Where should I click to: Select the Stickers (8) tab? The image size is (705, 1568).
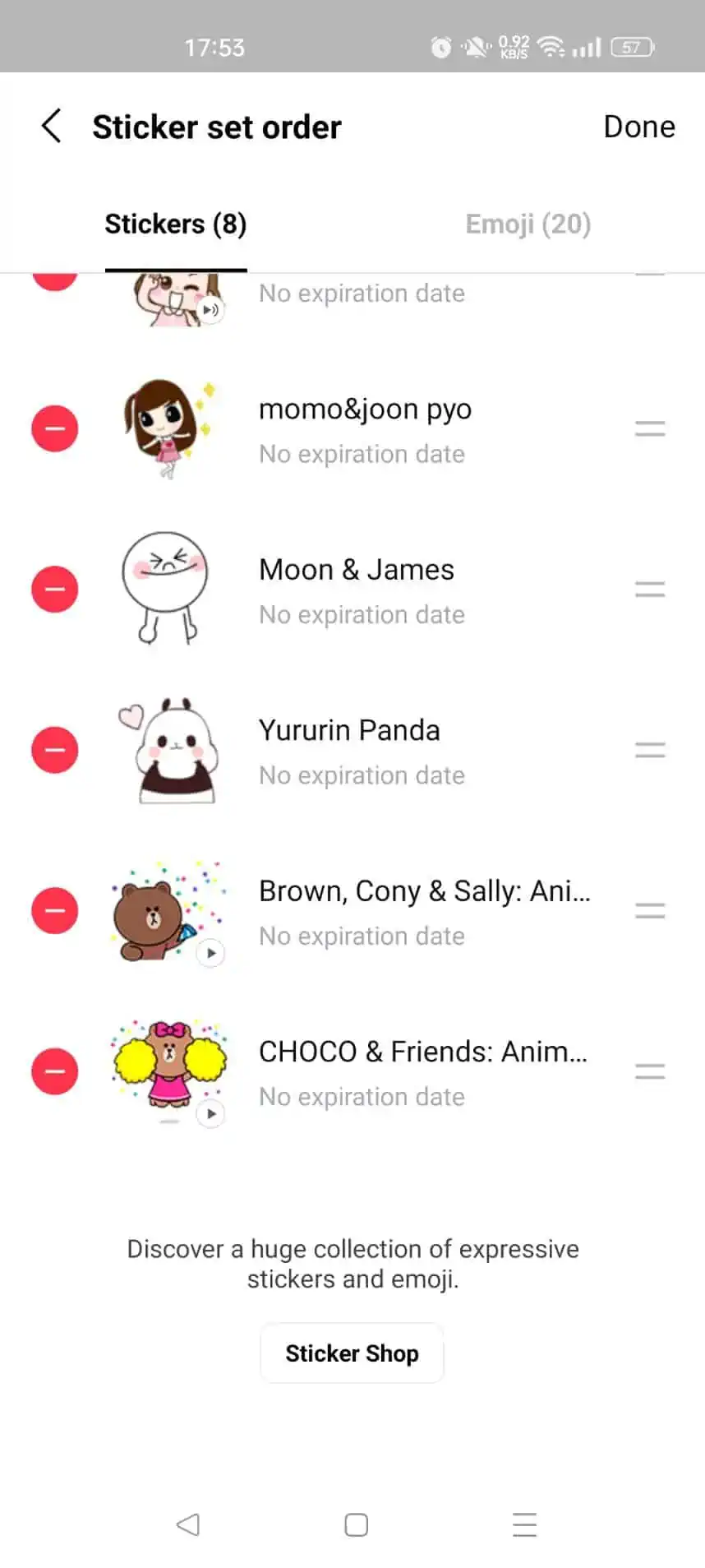point(175,224)
